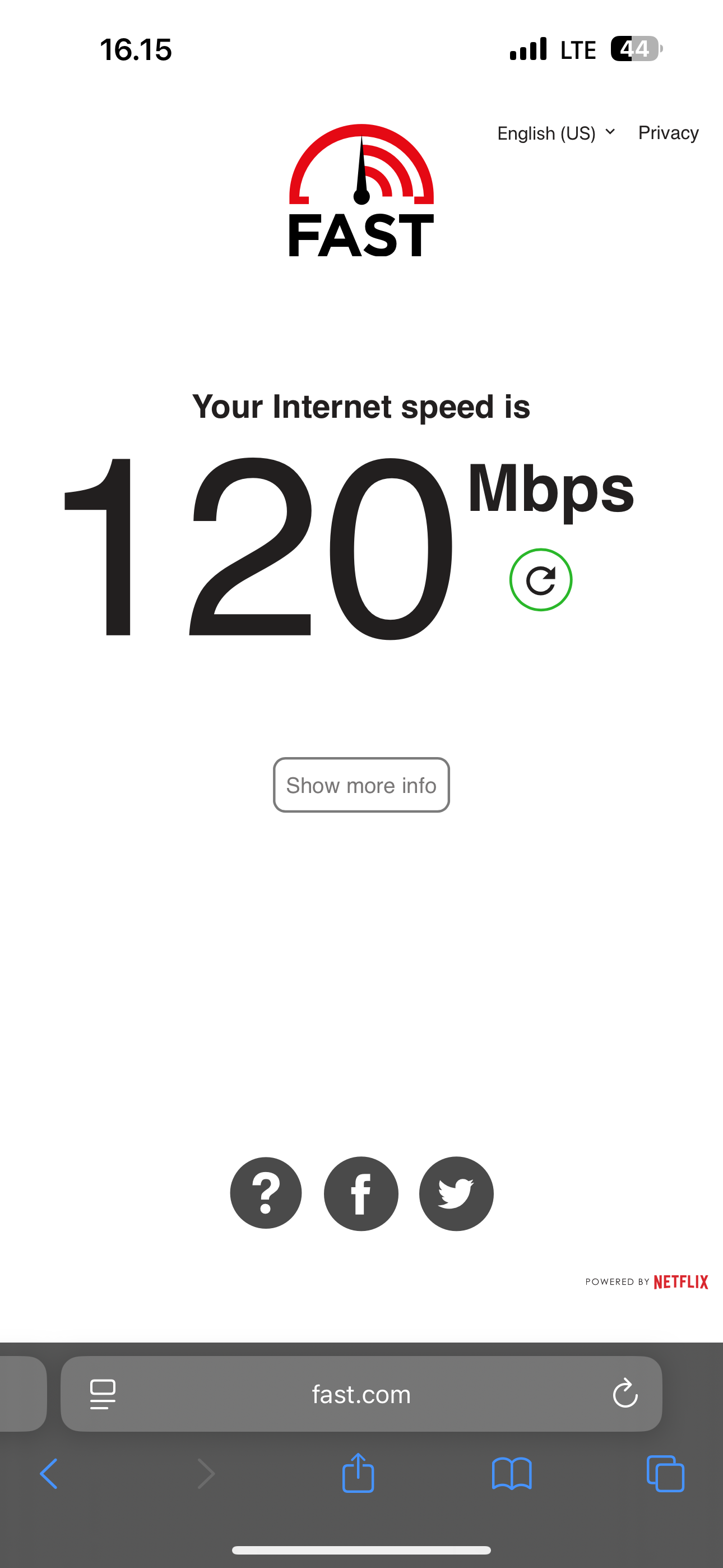Share the result on Facebook
Viewport: 723px width, 1568px height.
coord(361,1193)
